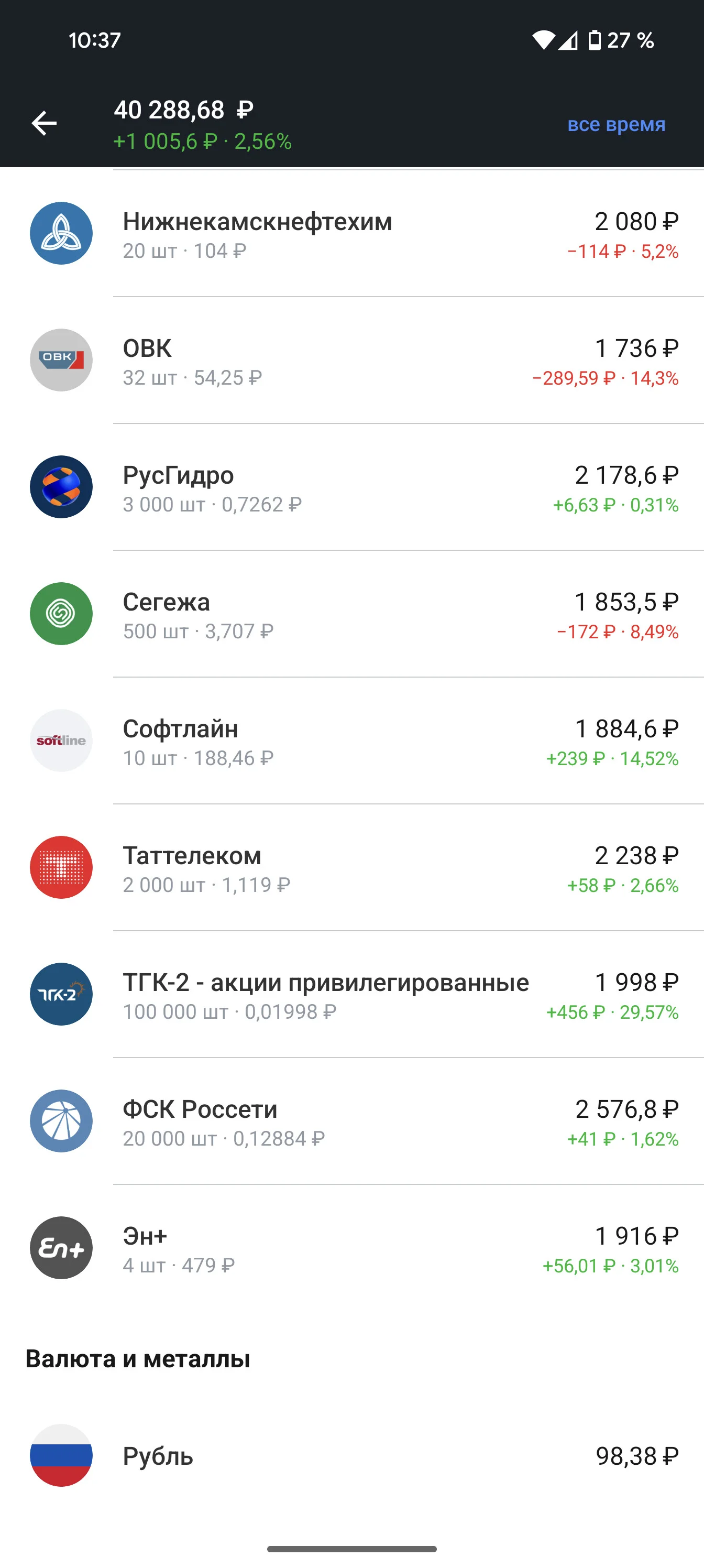Open ТГК-2 privileged shares row
This screenshot has height=1568, width=704.
[351, 994]
